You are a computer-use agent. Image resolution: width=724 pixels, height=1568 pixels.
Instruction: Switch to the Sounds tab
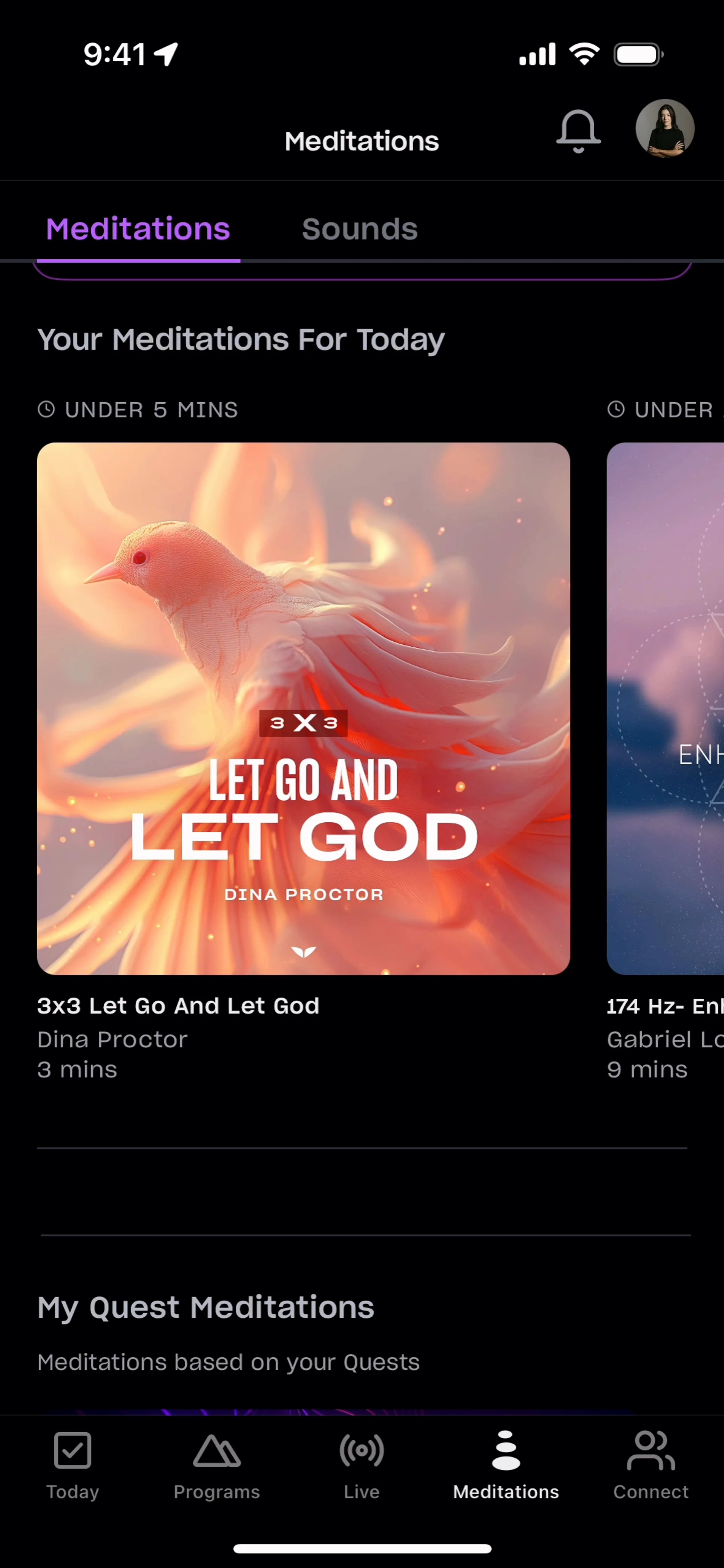pyautogui.click(x=359, y=230)
